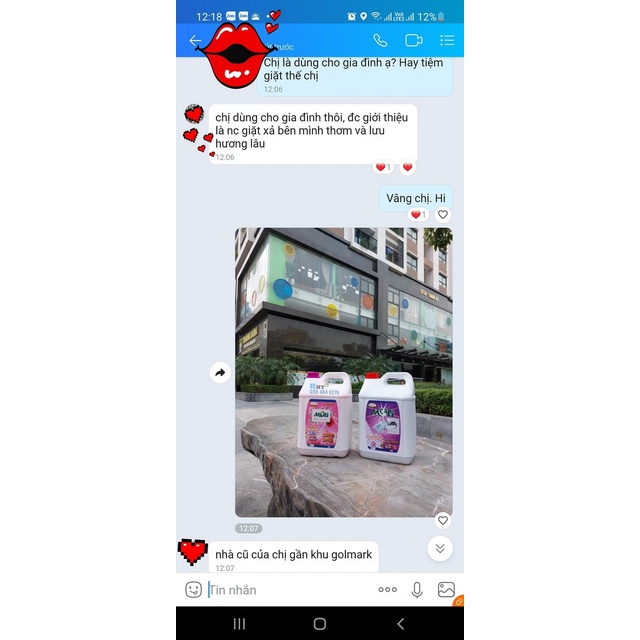Image resolution: width=640 pixels, height=640 pixels.
Task: Forward the shared photo
Action: (220, 372)
